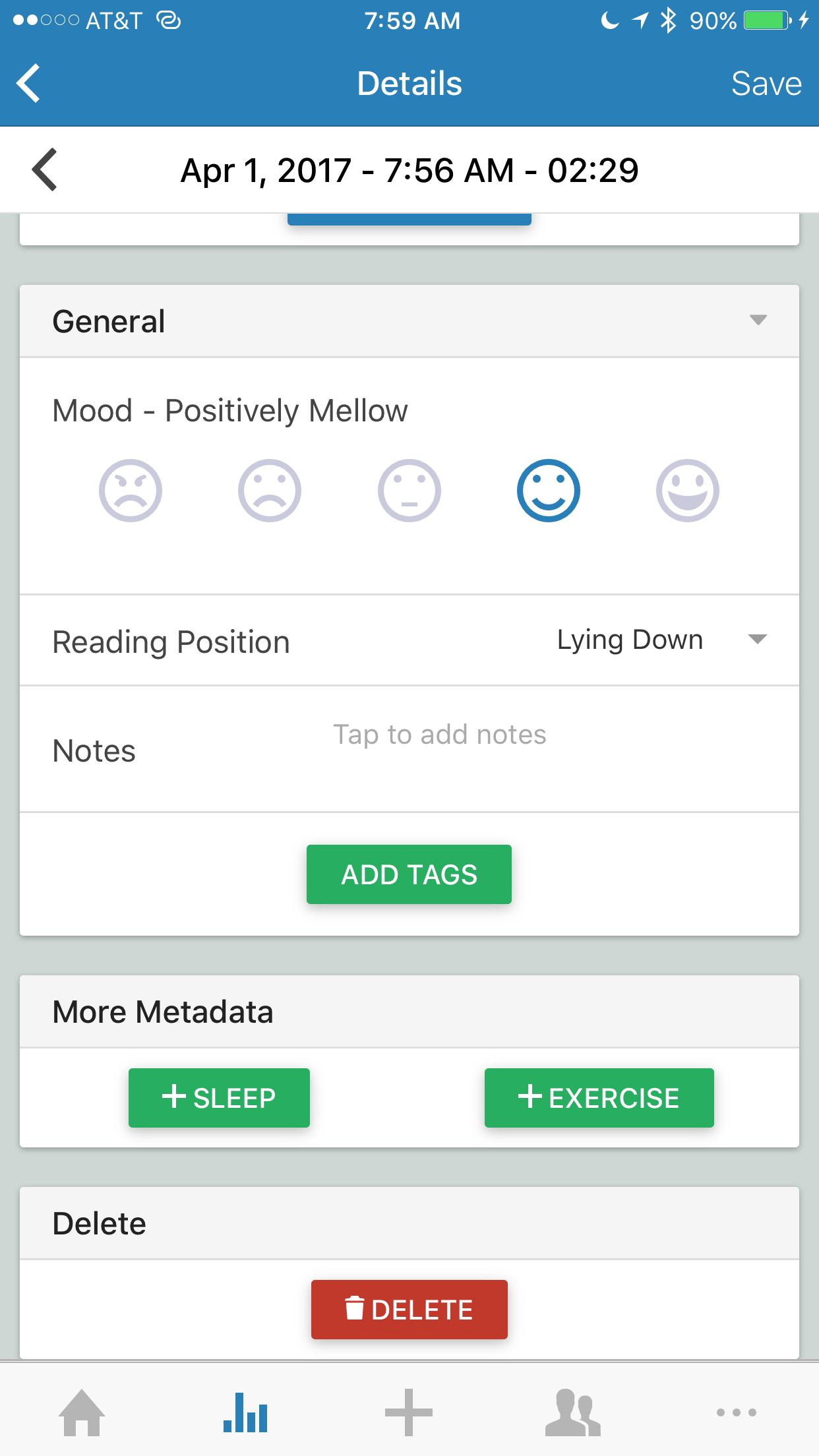Open the Reading Position dropdown
The image size is (819, 1456).
click(x=662, y=640)
